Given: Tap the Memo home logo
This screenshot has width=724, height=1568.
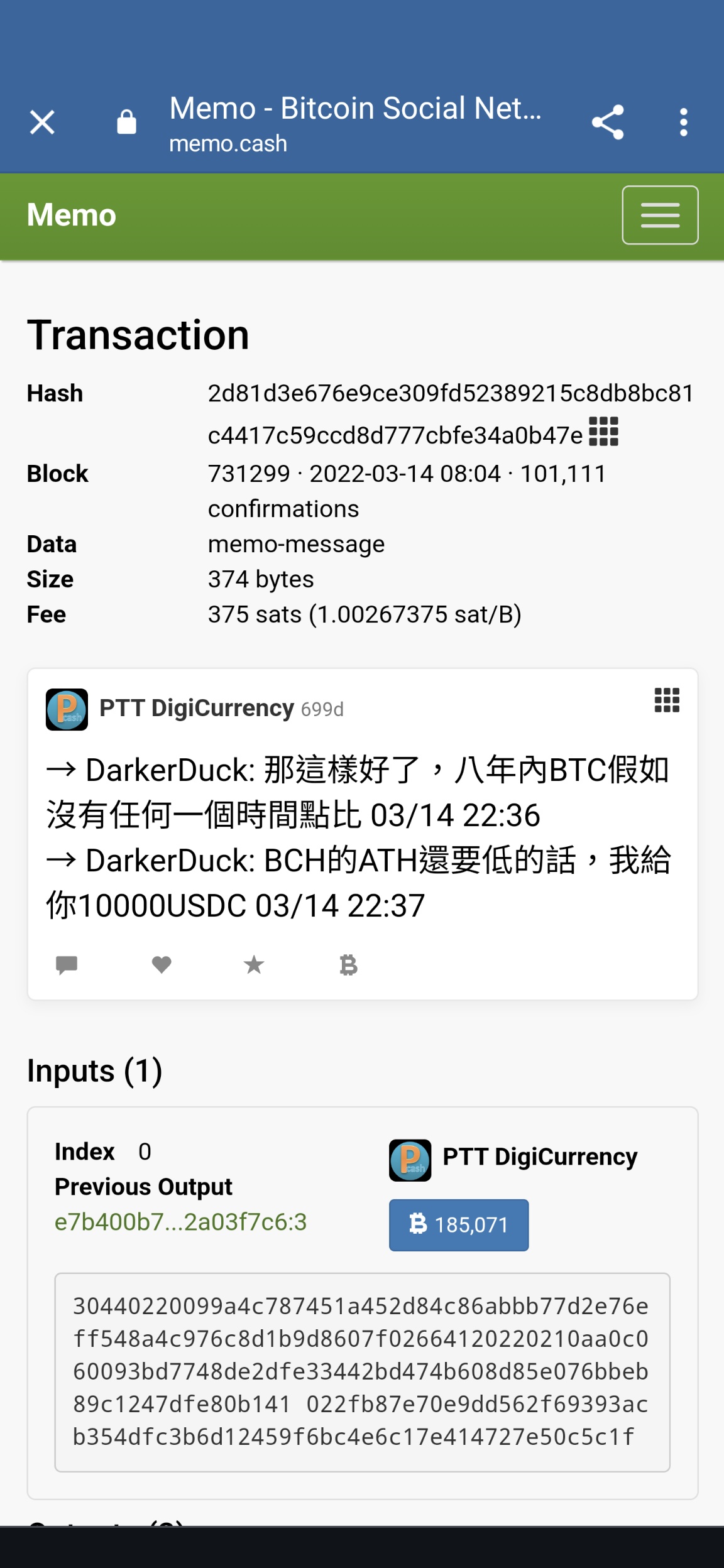Looking at the screenshot, I should pyautogui.click(x=72, y=215).
